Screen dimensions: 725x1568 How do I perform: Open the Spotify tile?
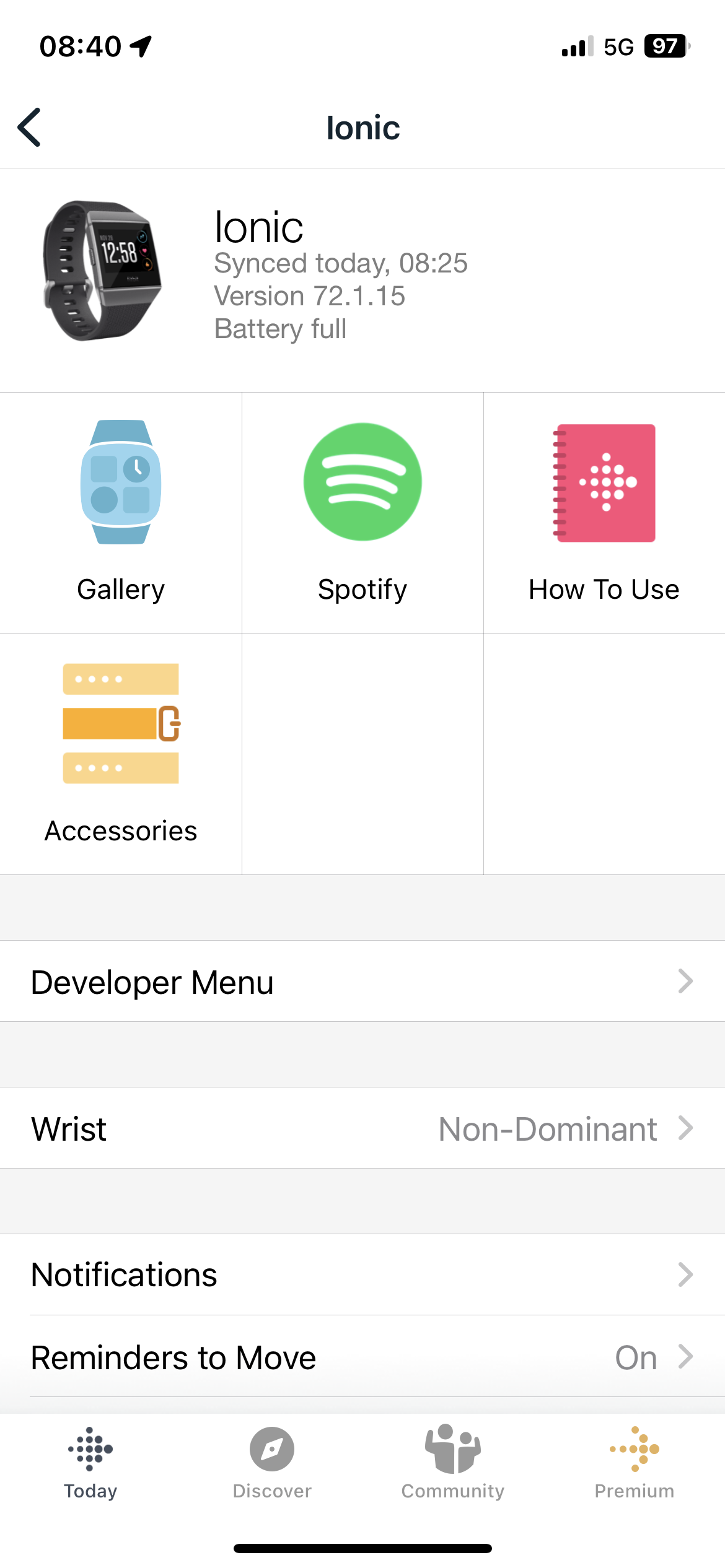tap(362, 512)
